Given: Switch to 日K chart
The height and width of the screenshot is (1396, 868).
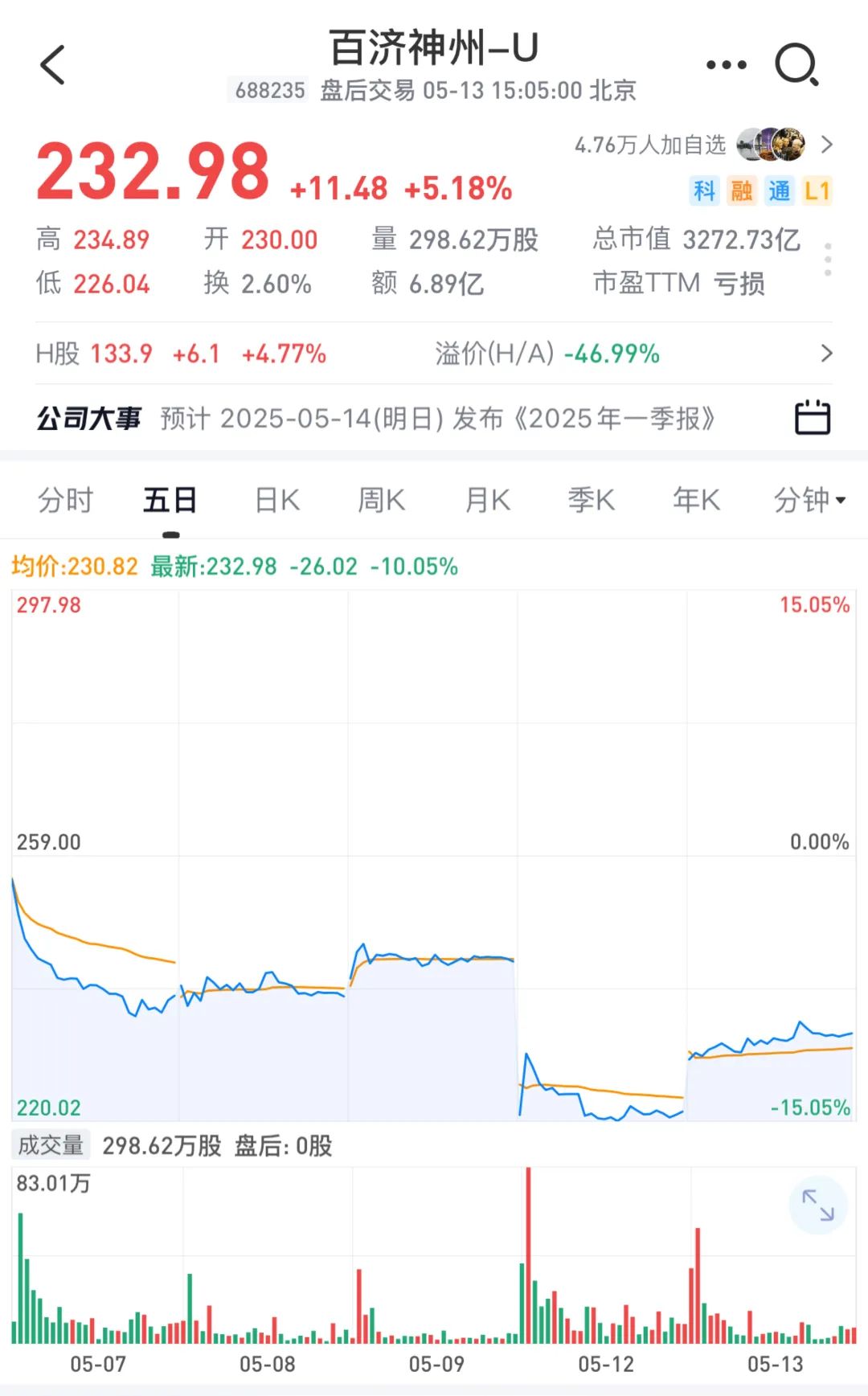Looking at the screenshot, I should pos(277,500).
